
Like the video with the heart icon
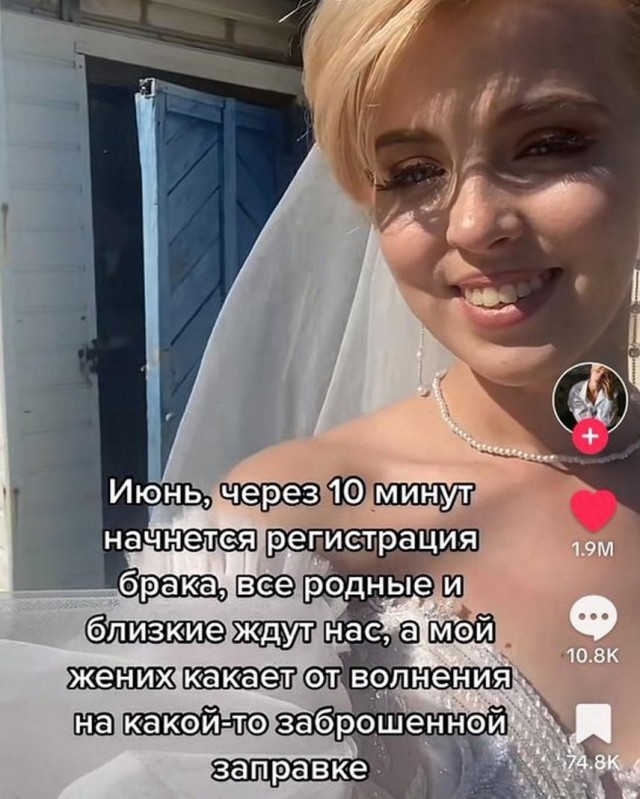[x=592, y=511]
